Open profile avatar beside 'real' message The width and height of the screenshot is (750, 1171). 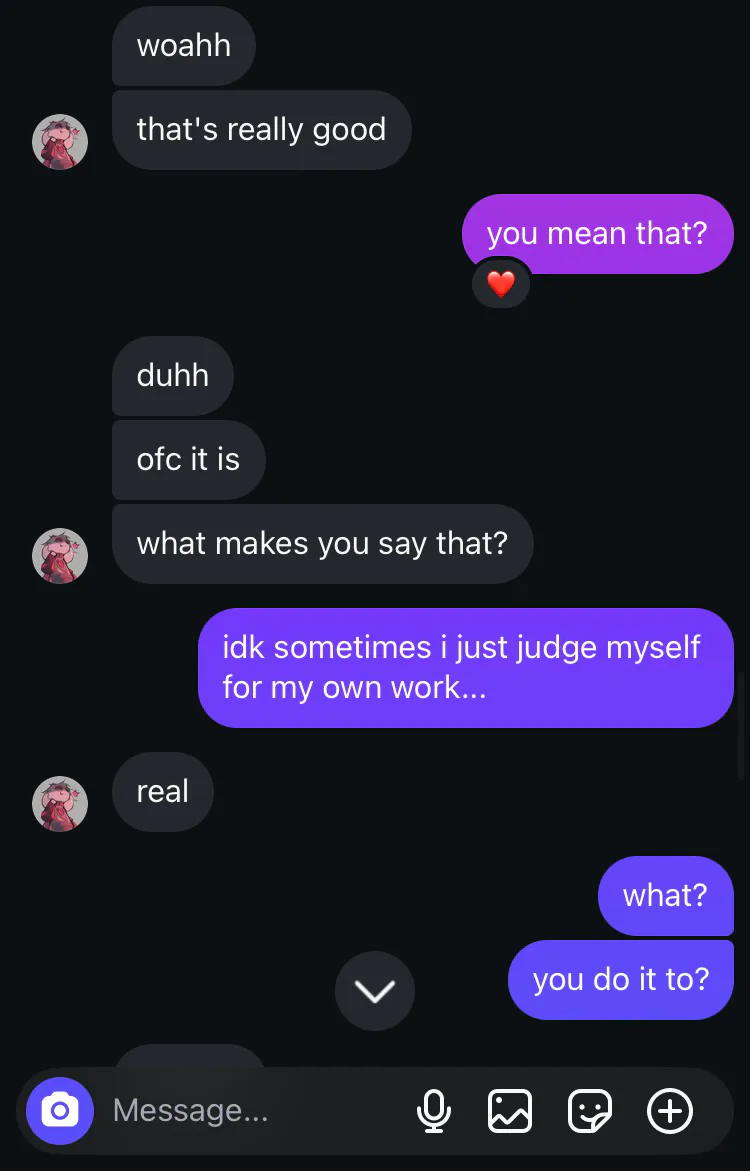coord(60,804)
